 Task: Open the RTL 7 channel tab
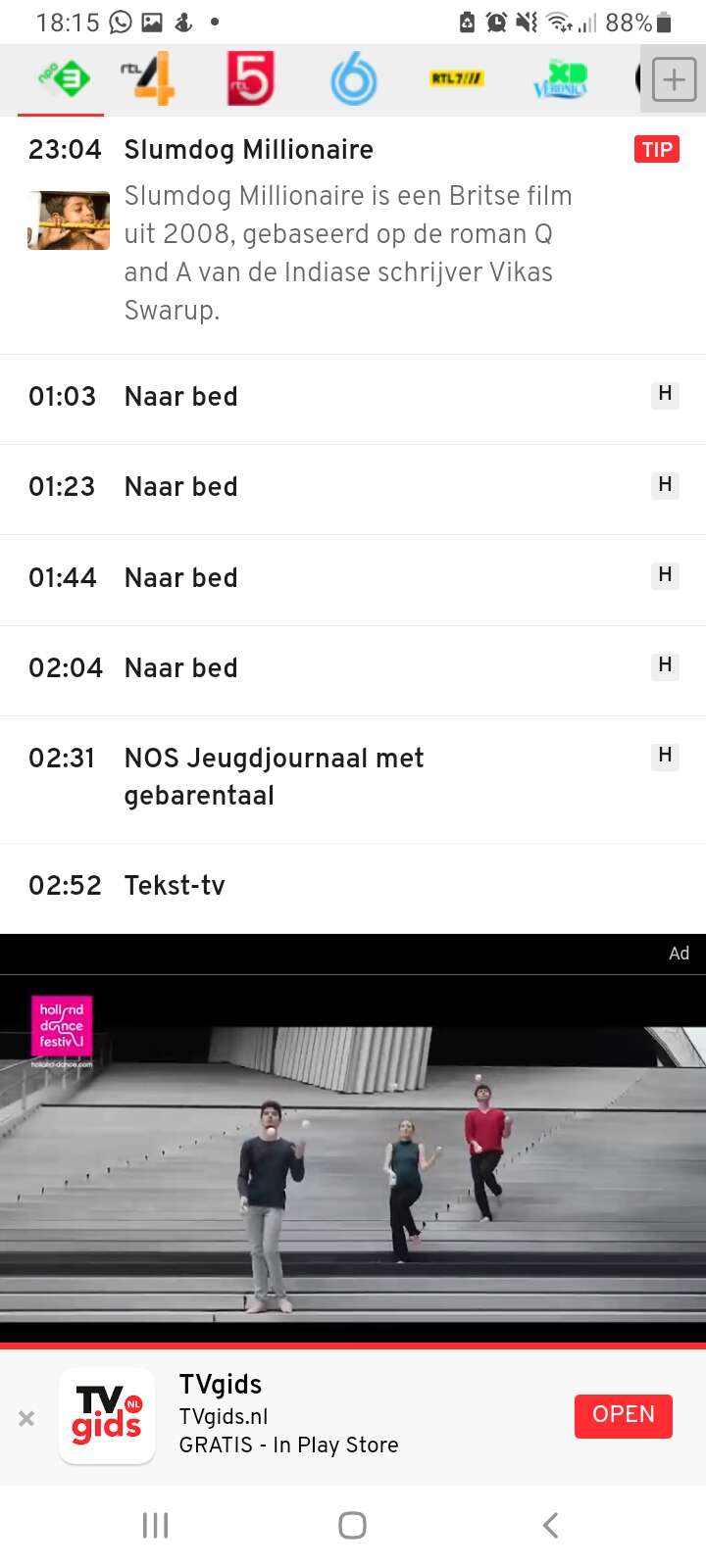pos(457,78)
